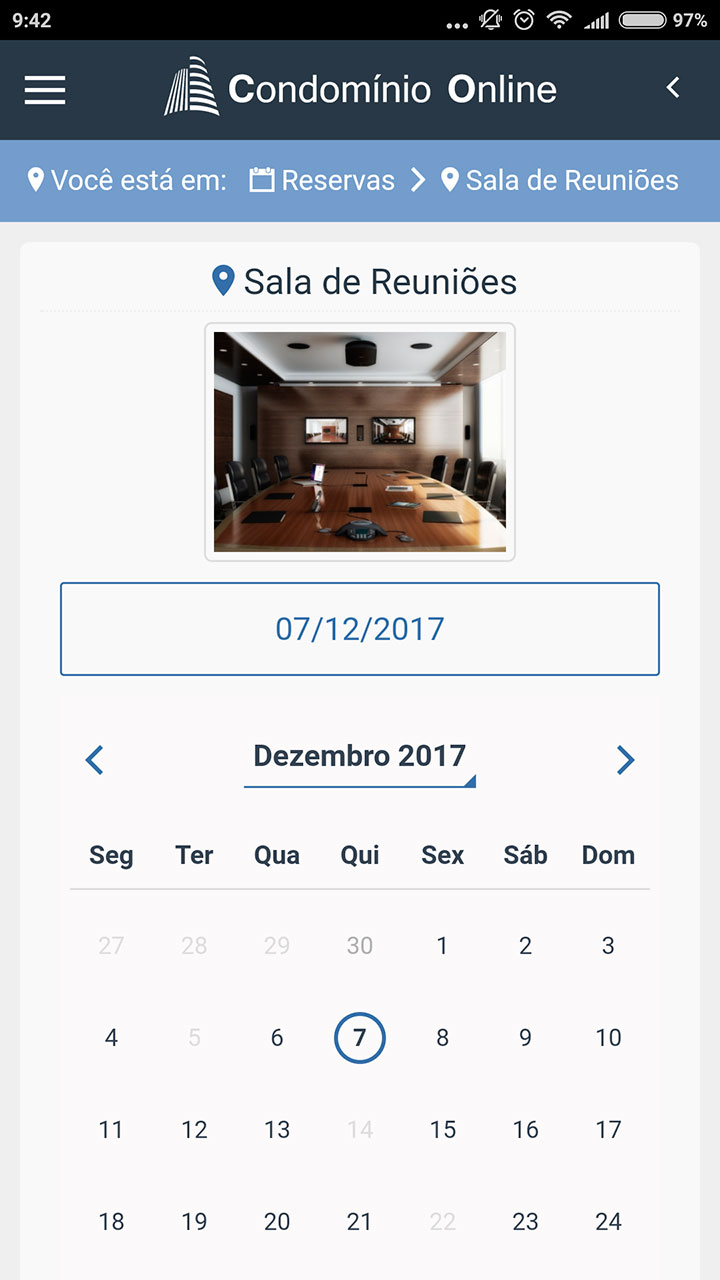This screenshot has height=1280, width=720.
Task: Tap the 07/12/2017 date field
Action: 360,629
